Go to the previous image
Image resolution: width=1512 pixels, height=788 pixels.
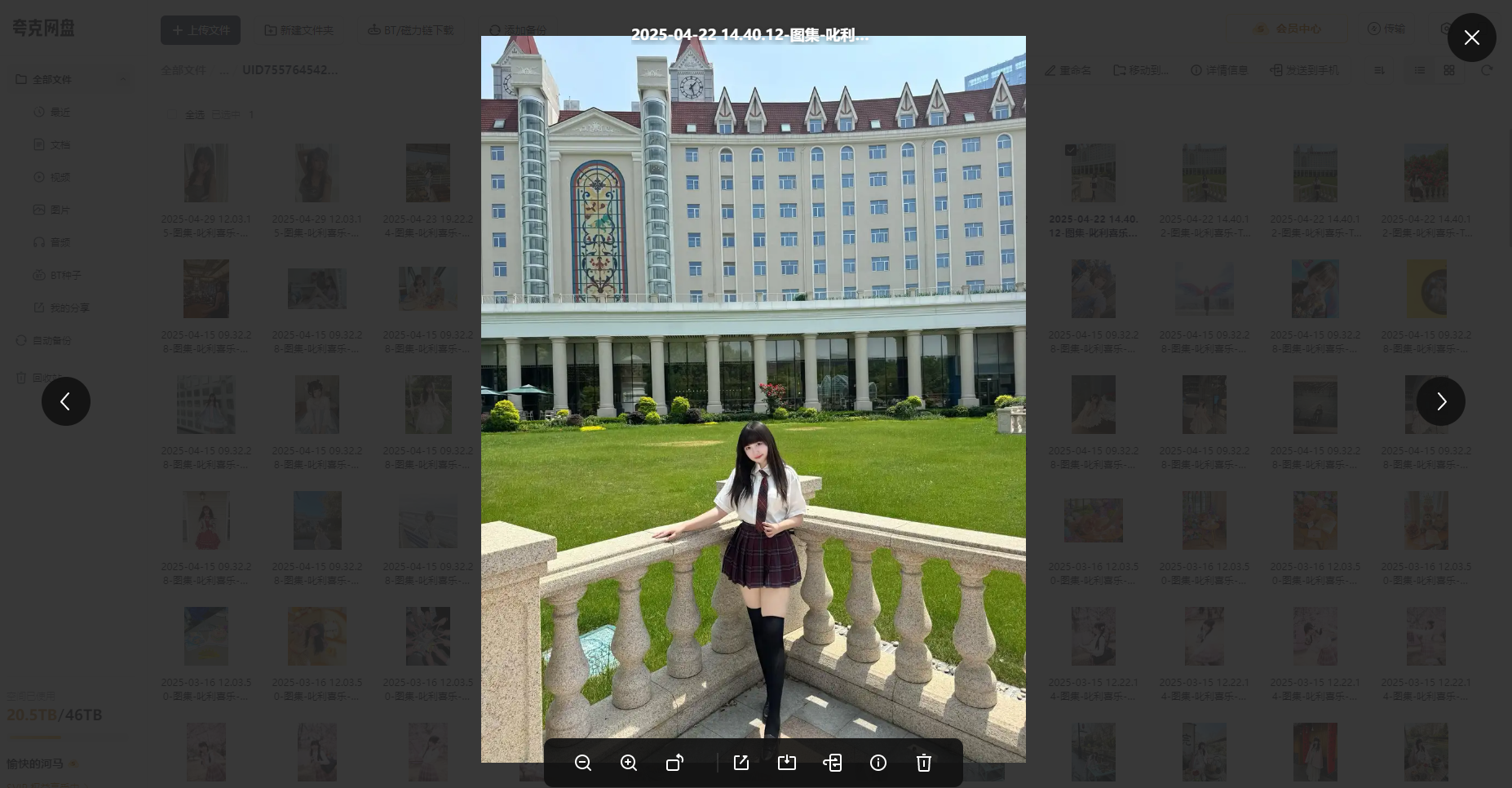click(x=66, y=401)
